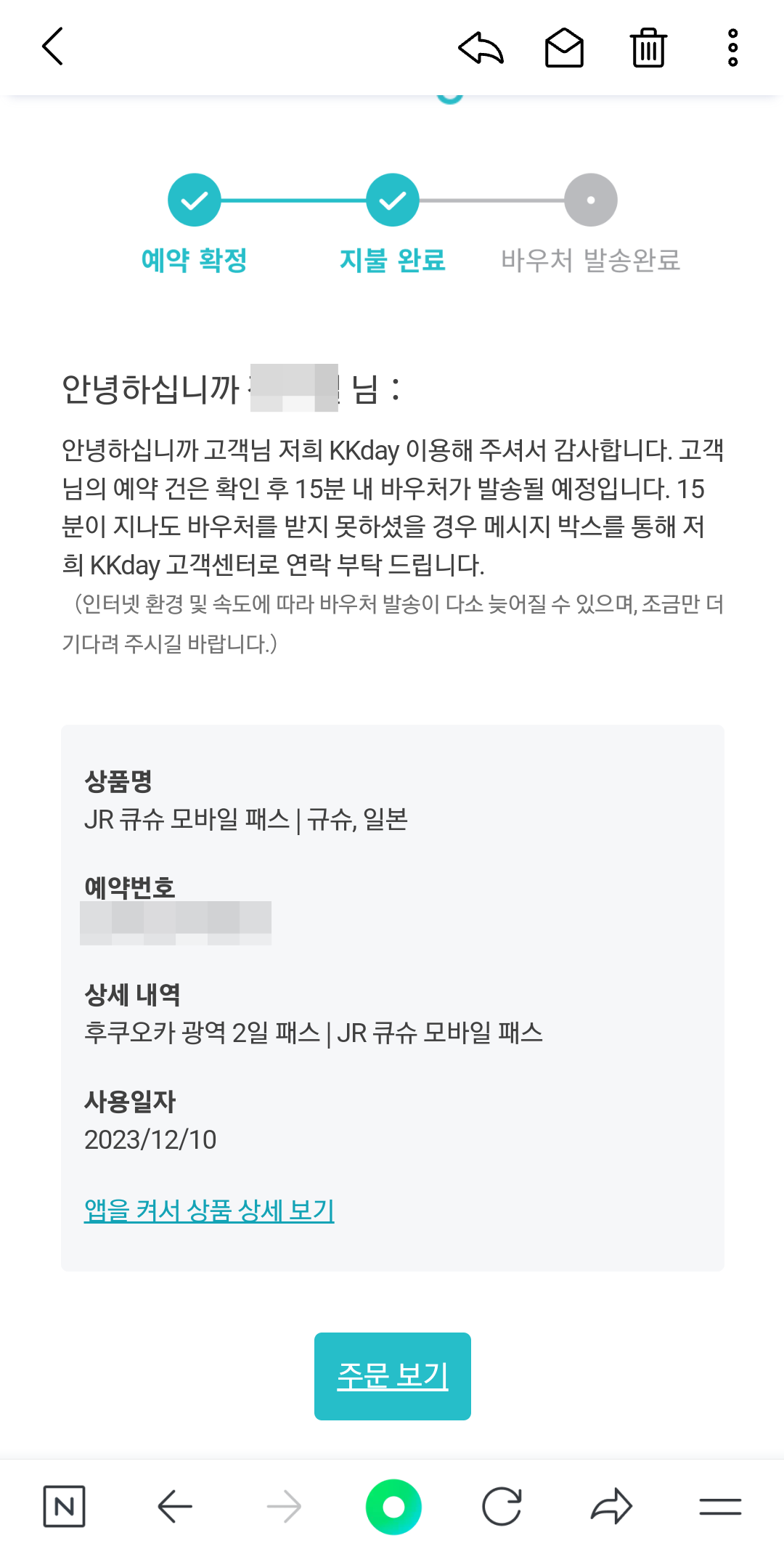
Task: Tap the green home circle button
Action: [393, 1505]
